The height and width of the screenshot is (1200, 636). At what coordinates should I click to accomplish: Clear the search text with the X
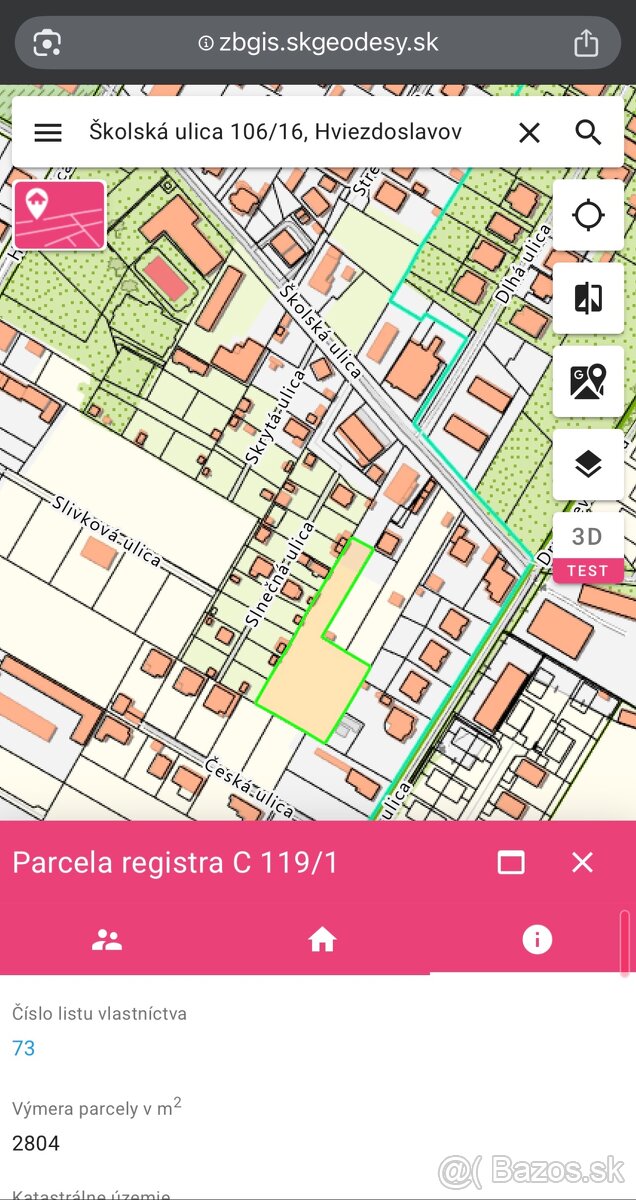(529, 132)
